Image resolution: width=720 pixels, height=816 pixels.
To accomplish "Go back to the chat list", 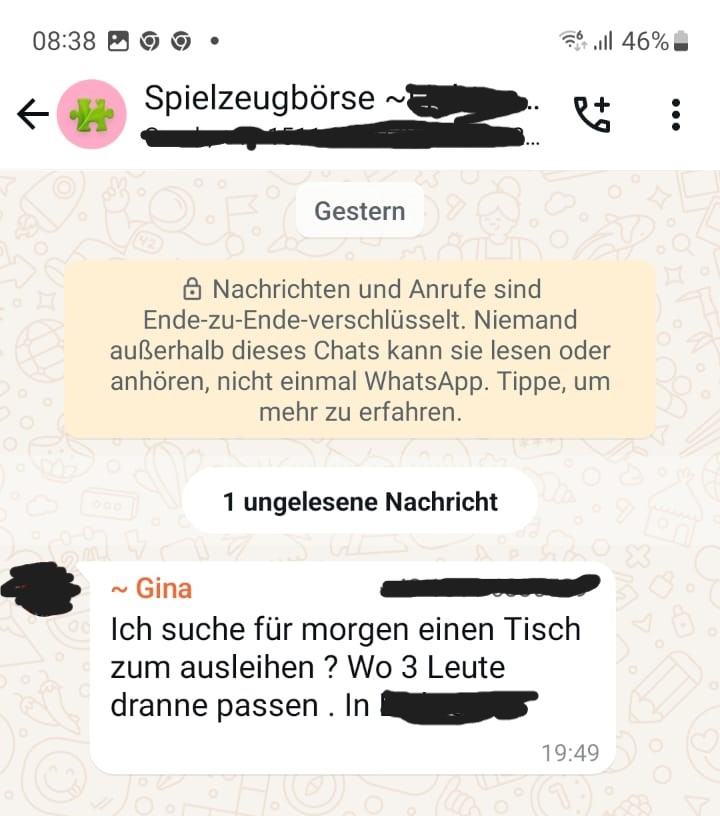I will [32, 115].
